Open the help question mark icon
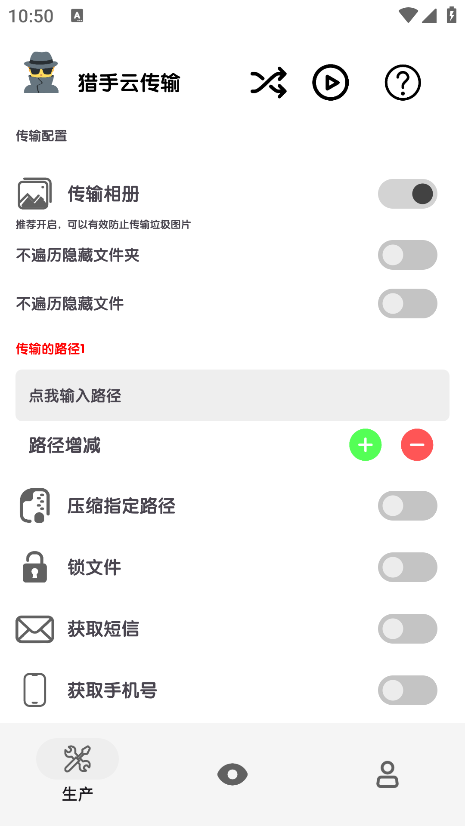465x826 pixels. (x=403, y=83)
